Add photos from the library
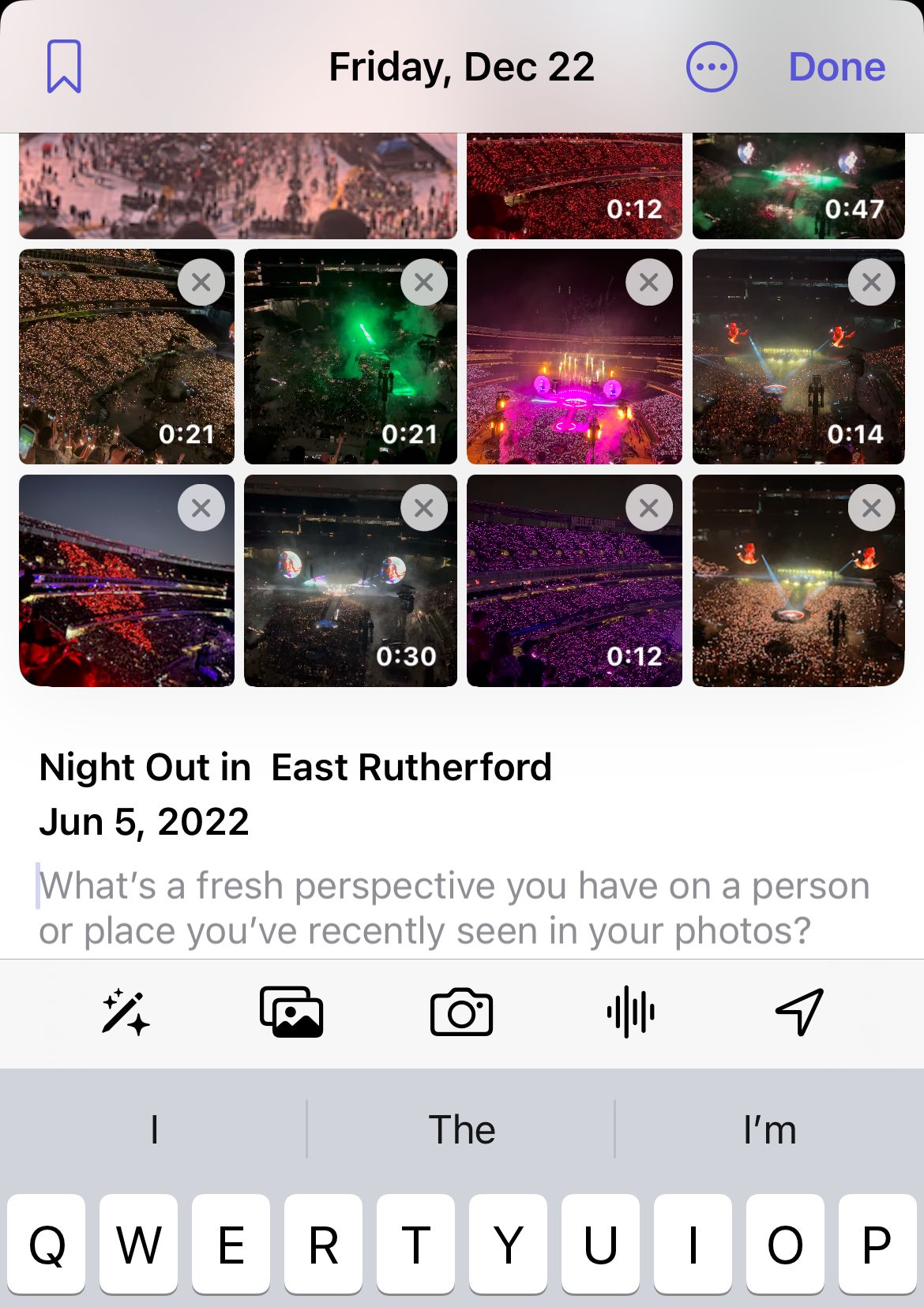The width and height of the screenshot is (924, 1307). (291, 1012)
